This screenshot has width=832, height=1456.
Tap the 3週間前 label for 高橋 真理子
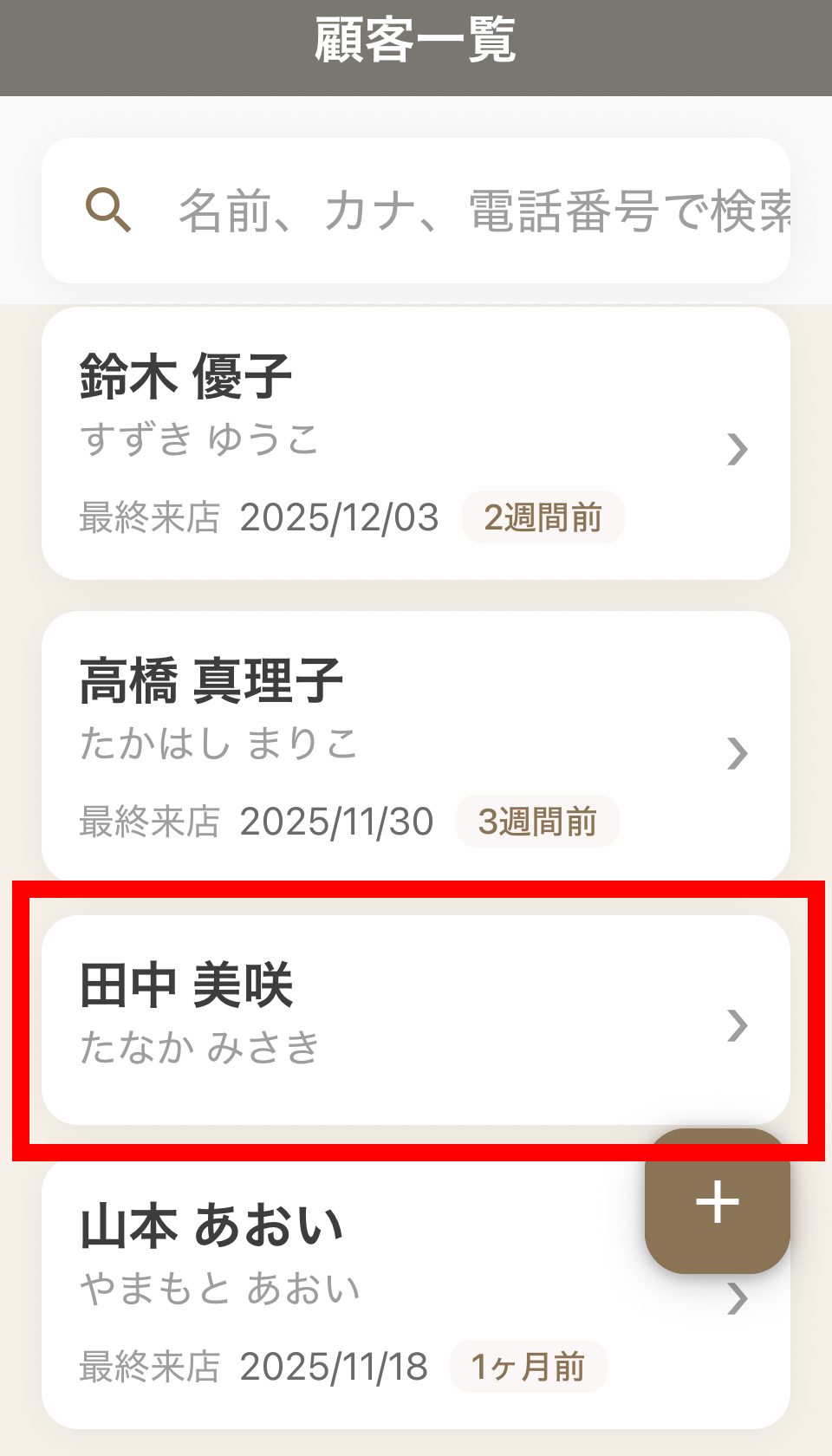537,822
